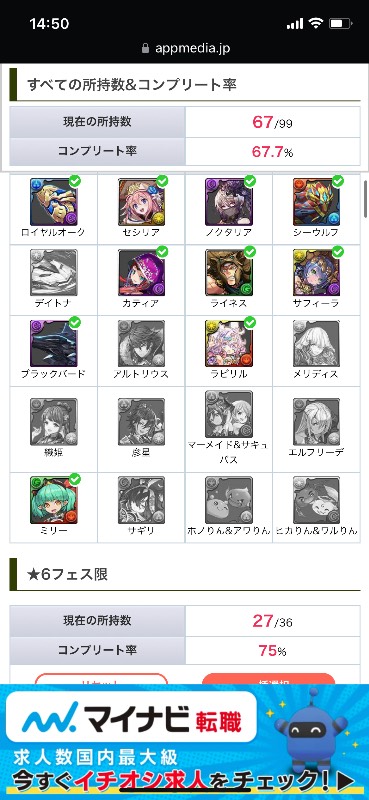Toggle the シーウルフ tile
This screenshot has height=800, width=369.
[316, 209]
